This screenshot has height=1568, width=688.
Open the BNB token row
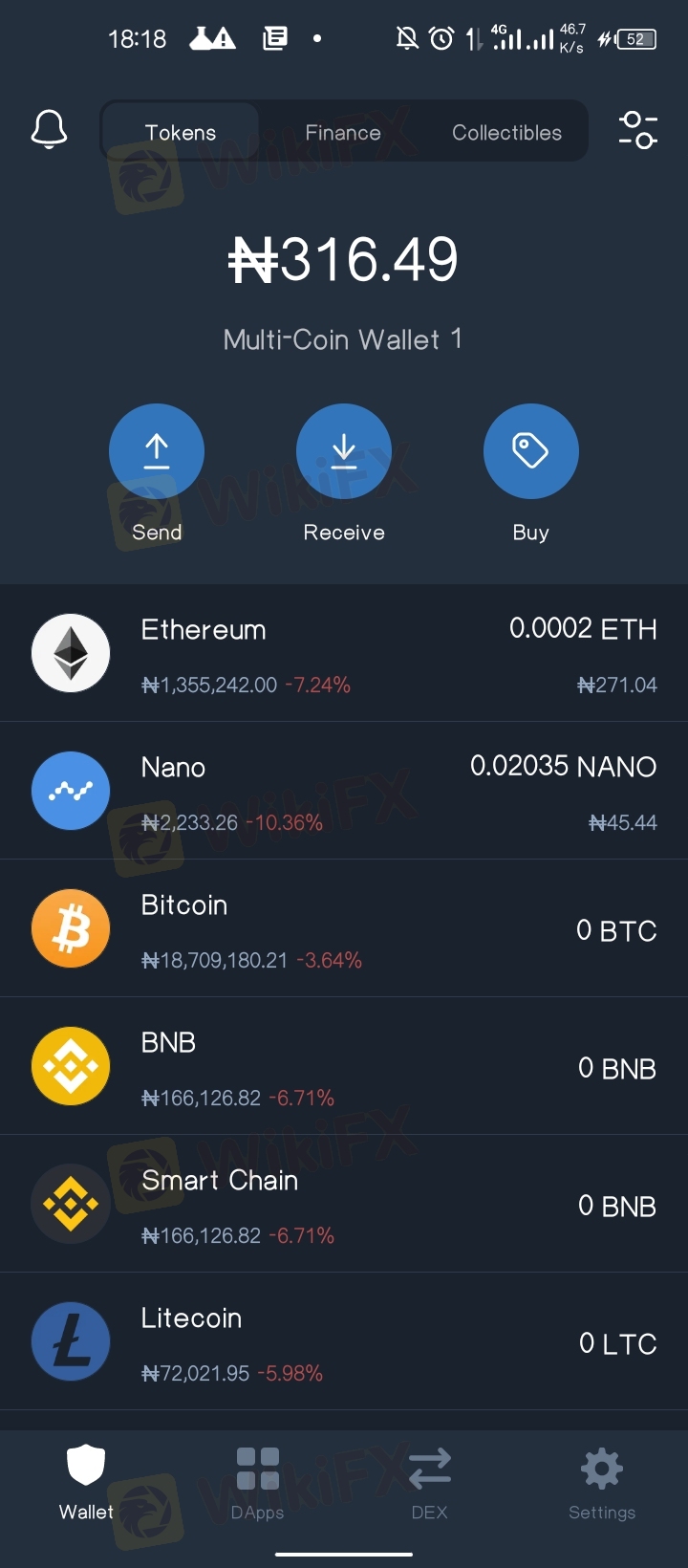pyautogui.click(x=344, y=1066)
